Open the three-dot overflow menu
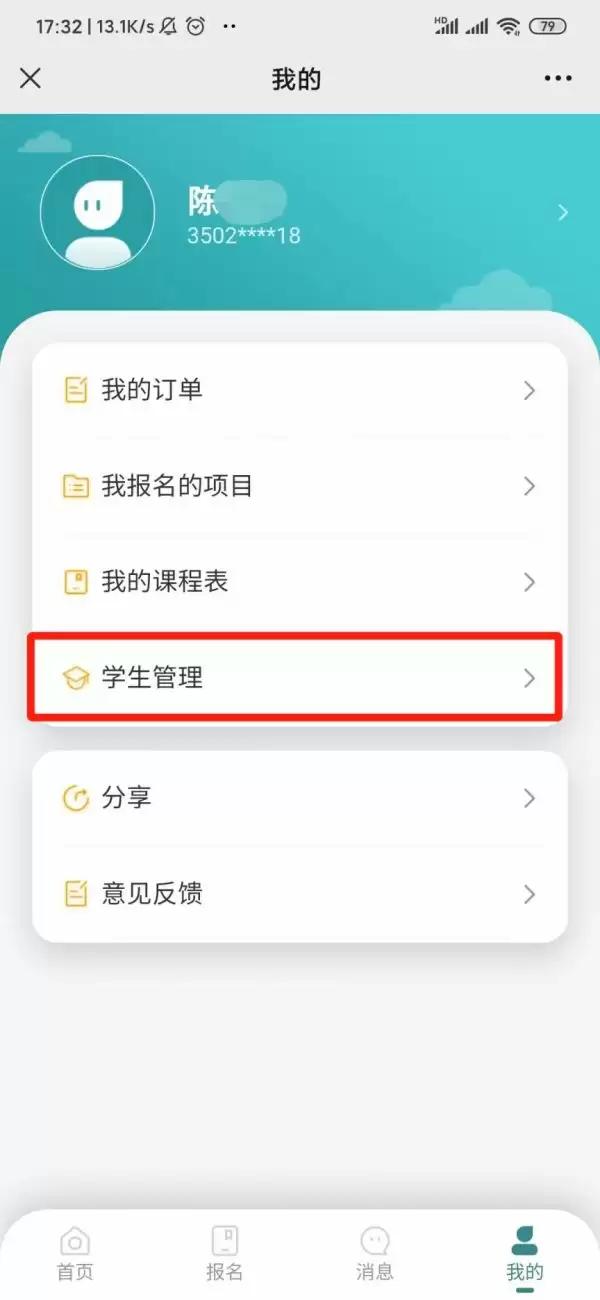 pyautogui.click(x=558, y=79)
